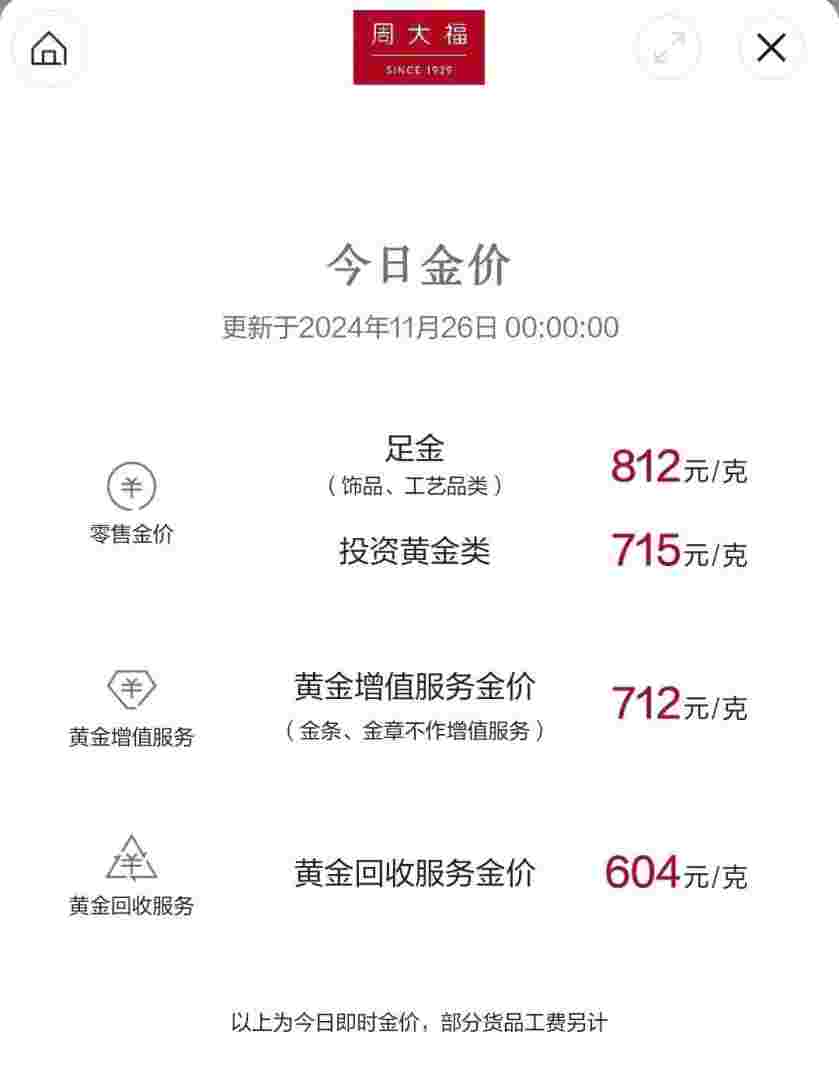839x1080 pixels.
Task: Click the yen symbol inside the retail price badge
Action: pyautogui.click(x=131, y=487)
